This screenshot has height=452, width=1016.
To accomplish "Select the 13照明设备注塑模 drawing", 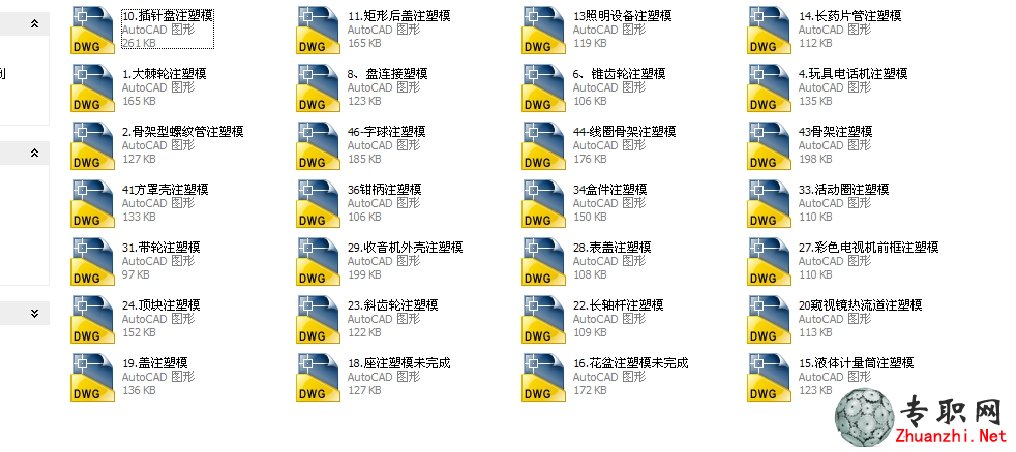I will pos(543,29).
